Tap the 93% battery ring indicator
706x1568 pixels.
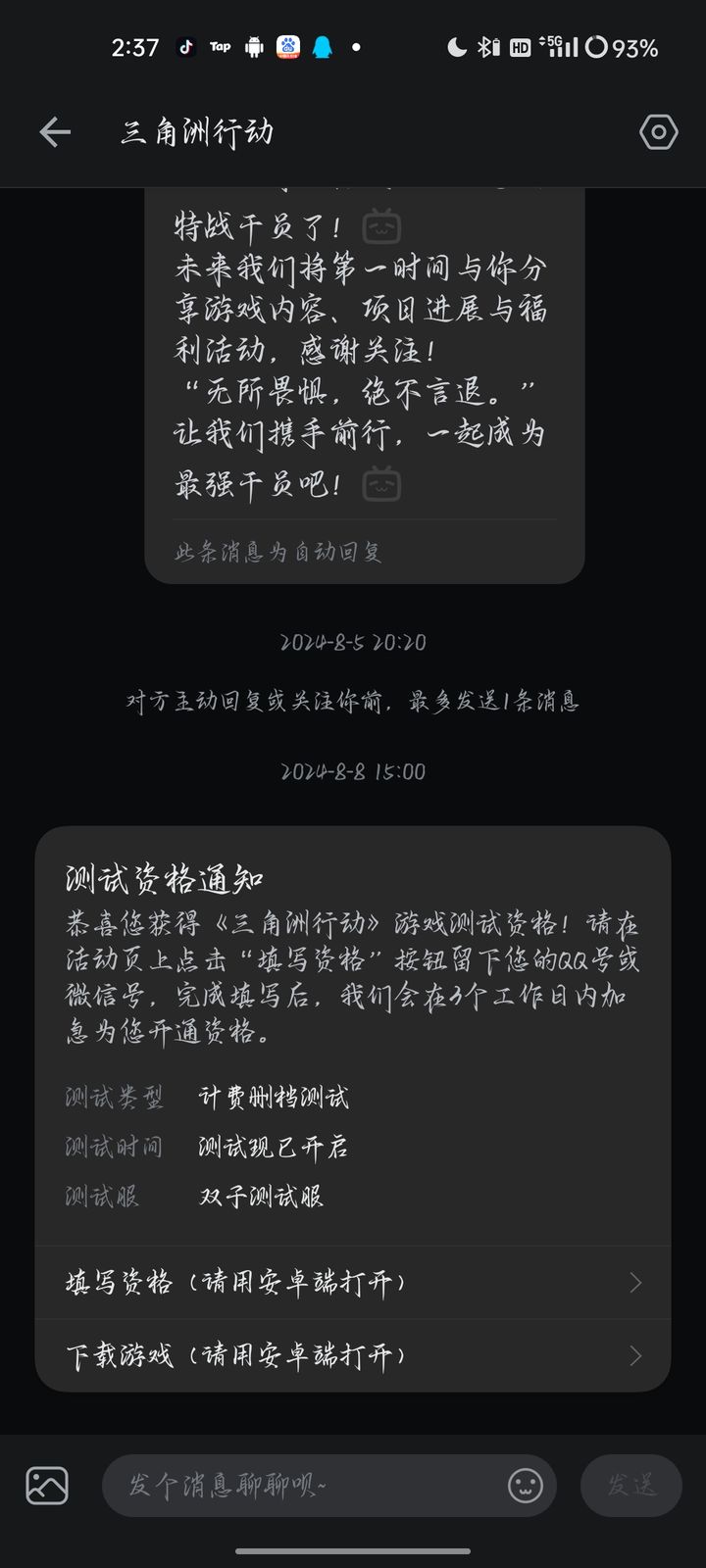coord(596,46)
